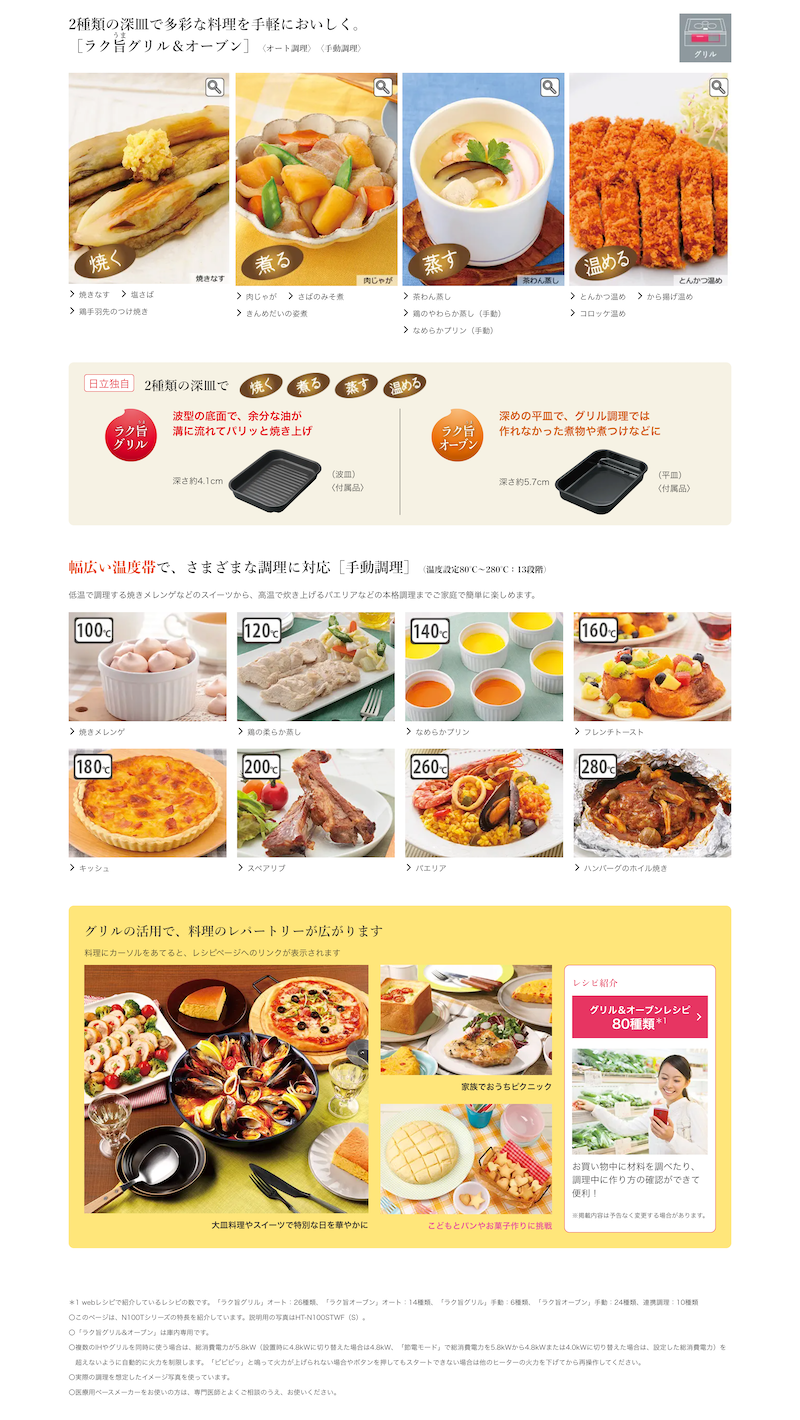Select the グリル icon at top right
Screen dimensions: 800x1420
(705, 38)
